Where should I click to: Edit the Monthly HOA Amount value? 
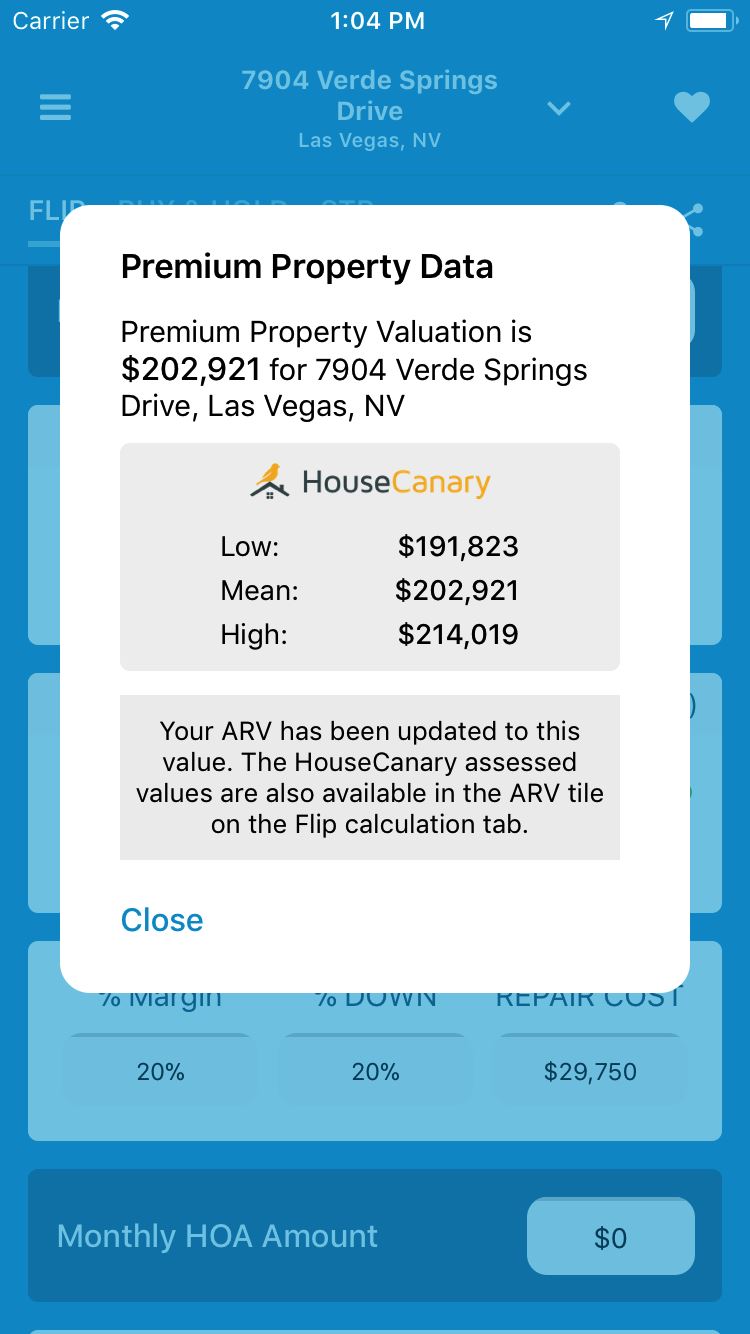click(610, 1237)
